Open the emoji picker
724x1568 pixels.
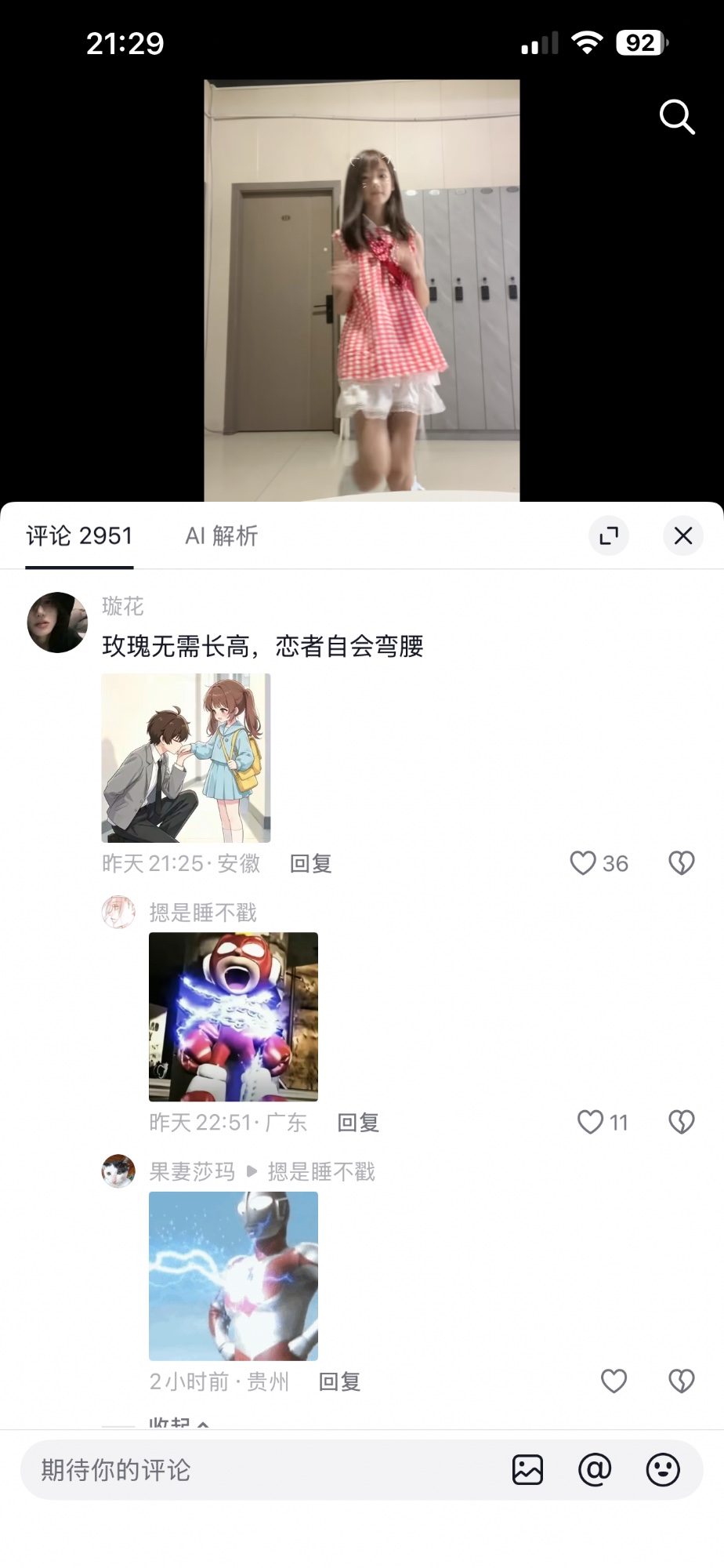click(663, 1470)
